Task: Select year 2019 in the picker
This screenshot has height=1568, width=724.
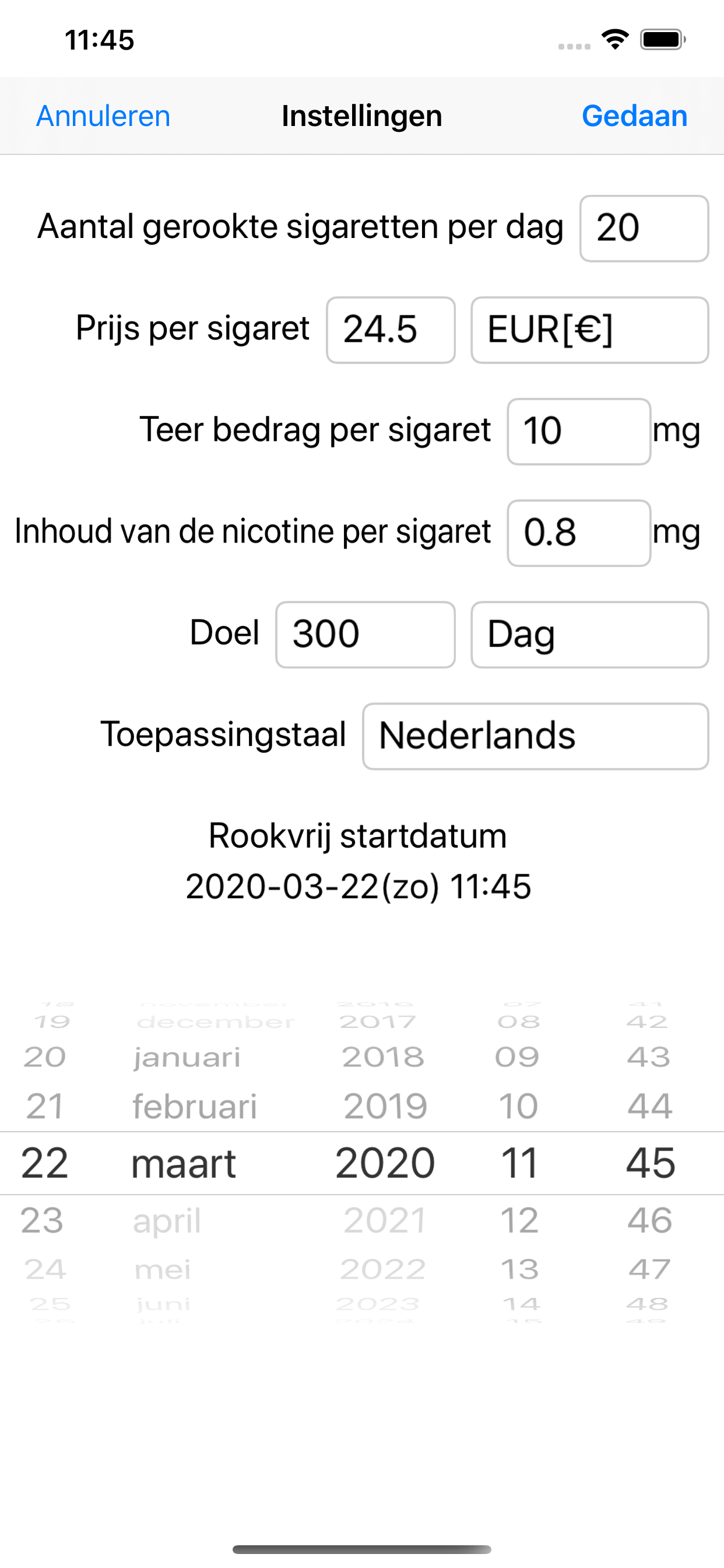Action: tap(385, 1106)
